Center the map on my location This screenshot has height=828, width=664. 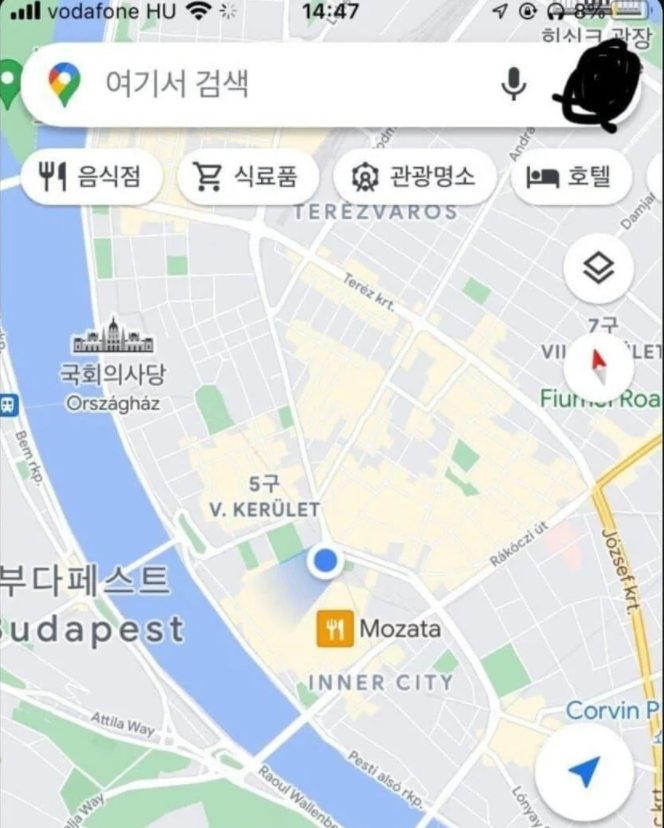coord(583,771)
